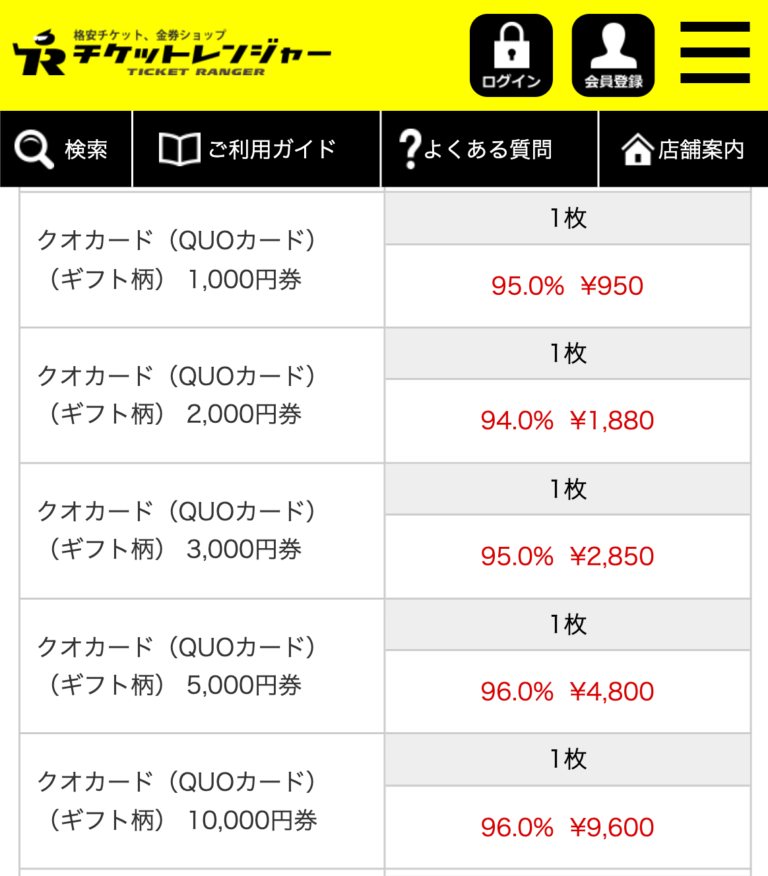This screenshot has width=768, height=876.
Task: Open the 店舗案内 navigation item
Action: [683, 151]
